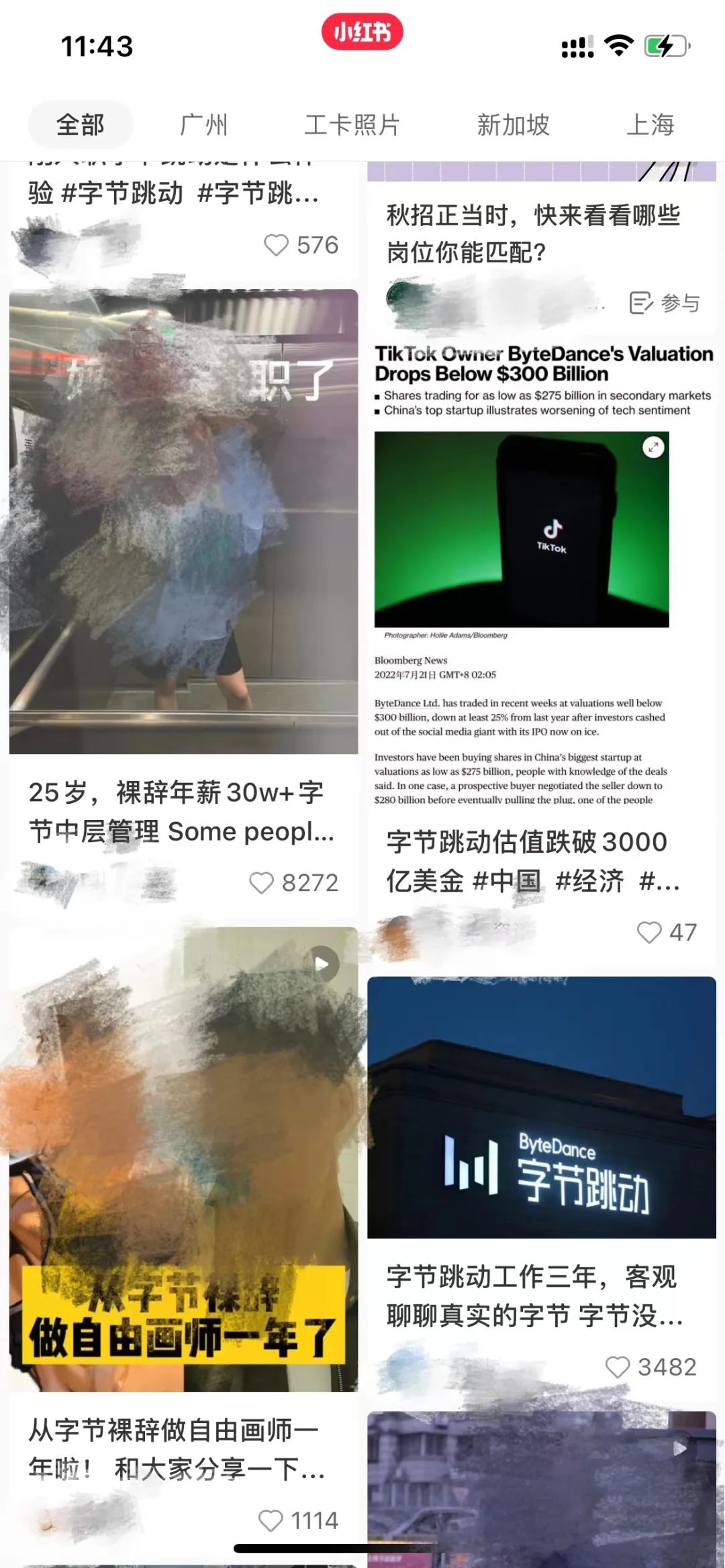Like the 25岁裸辞年薪30w+ post
This screenshot has height=1568, width=725.
click(x=261, y=882)
